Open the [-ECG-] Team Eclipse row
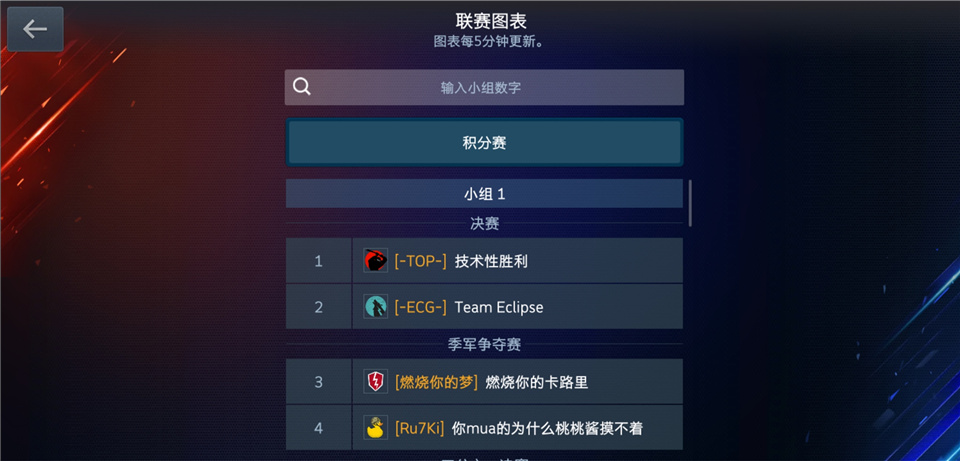The width and height of the screenshot is (960, 461). (484, 307)
